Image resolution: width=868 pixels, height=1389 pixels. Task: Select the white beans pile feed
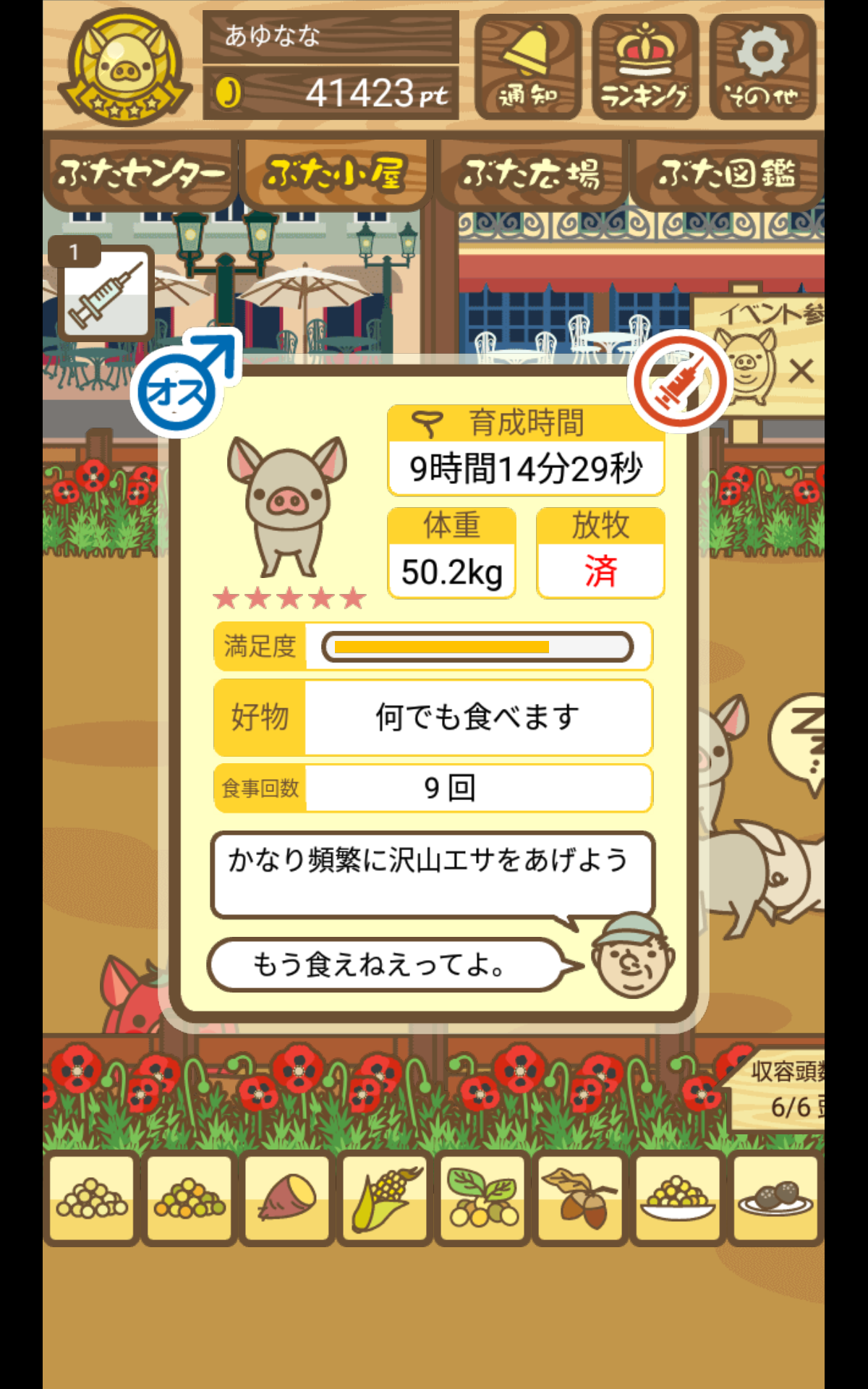coord(91,1199)
